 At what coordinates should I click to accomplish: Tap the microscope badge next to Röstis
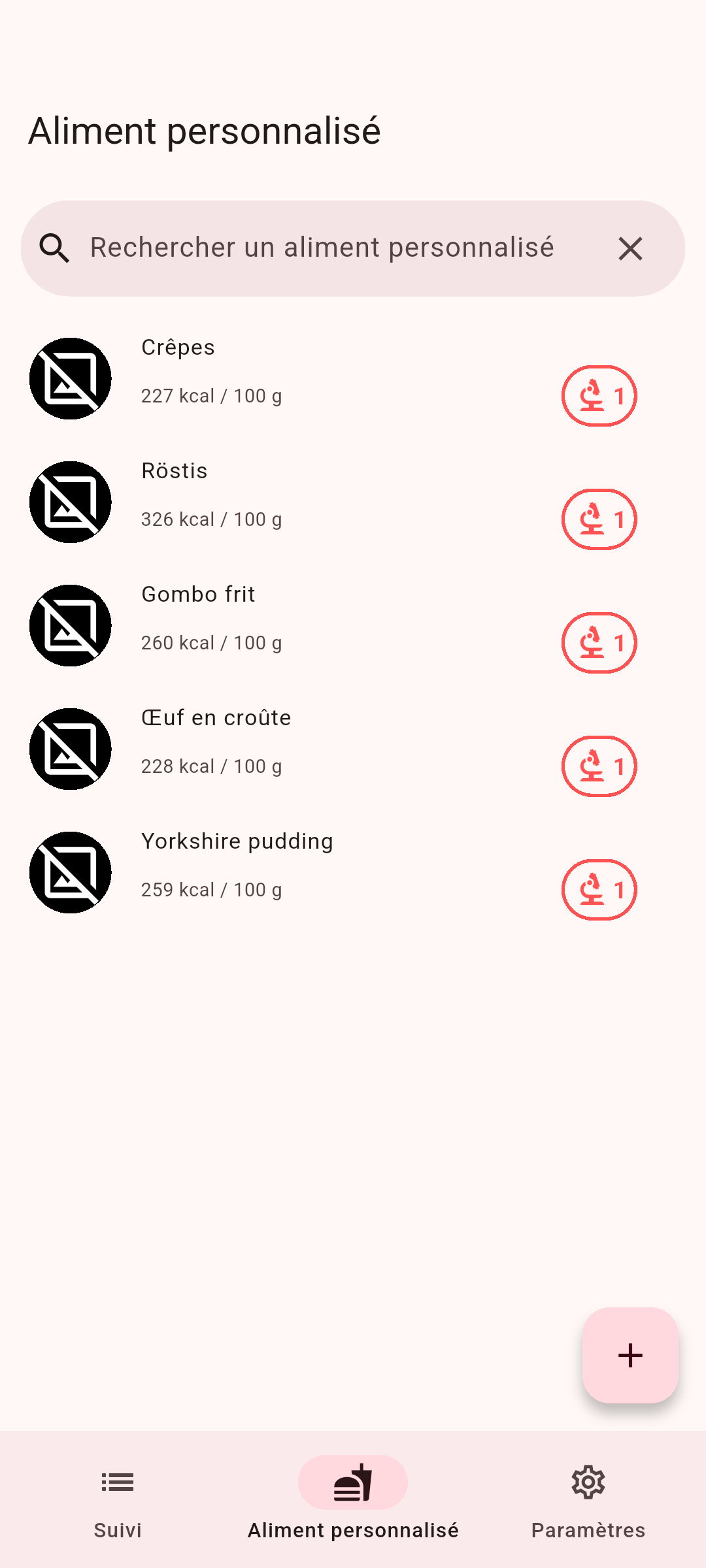click(599, 519)
